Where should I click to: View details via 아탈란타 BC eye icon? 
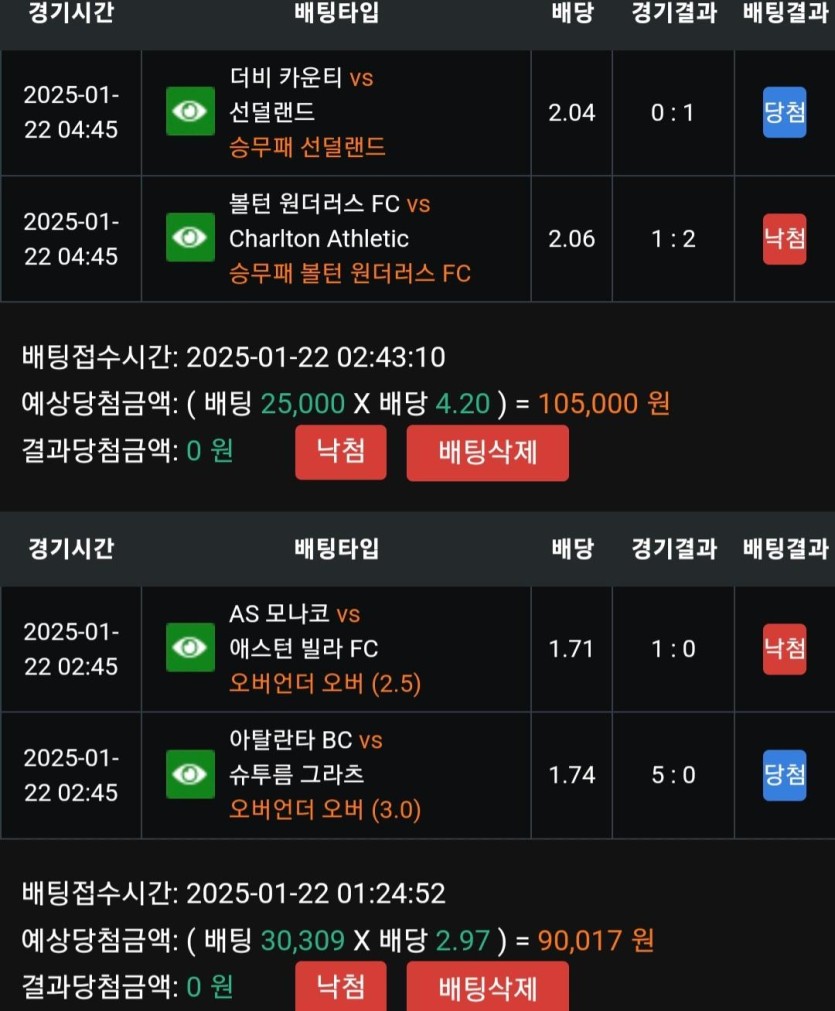click(x=190, y=774)
